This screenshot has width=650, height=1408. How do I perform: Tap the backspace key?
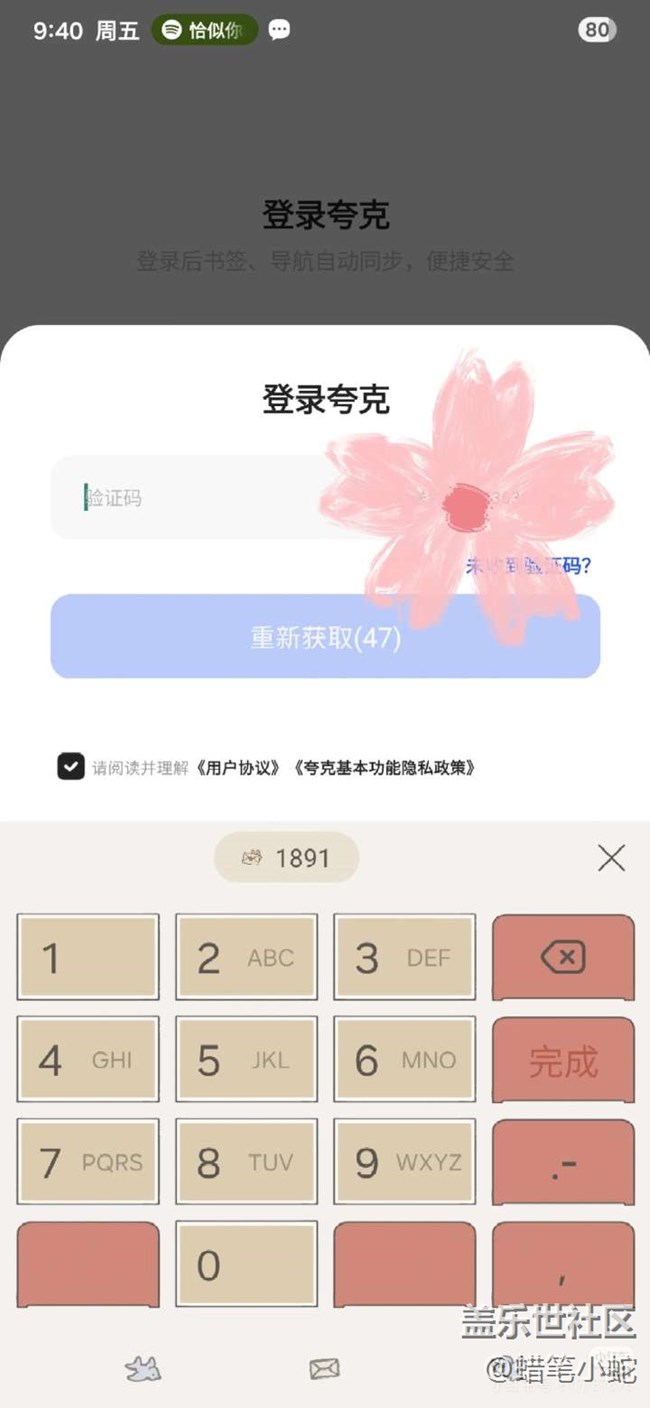point(563,958)
